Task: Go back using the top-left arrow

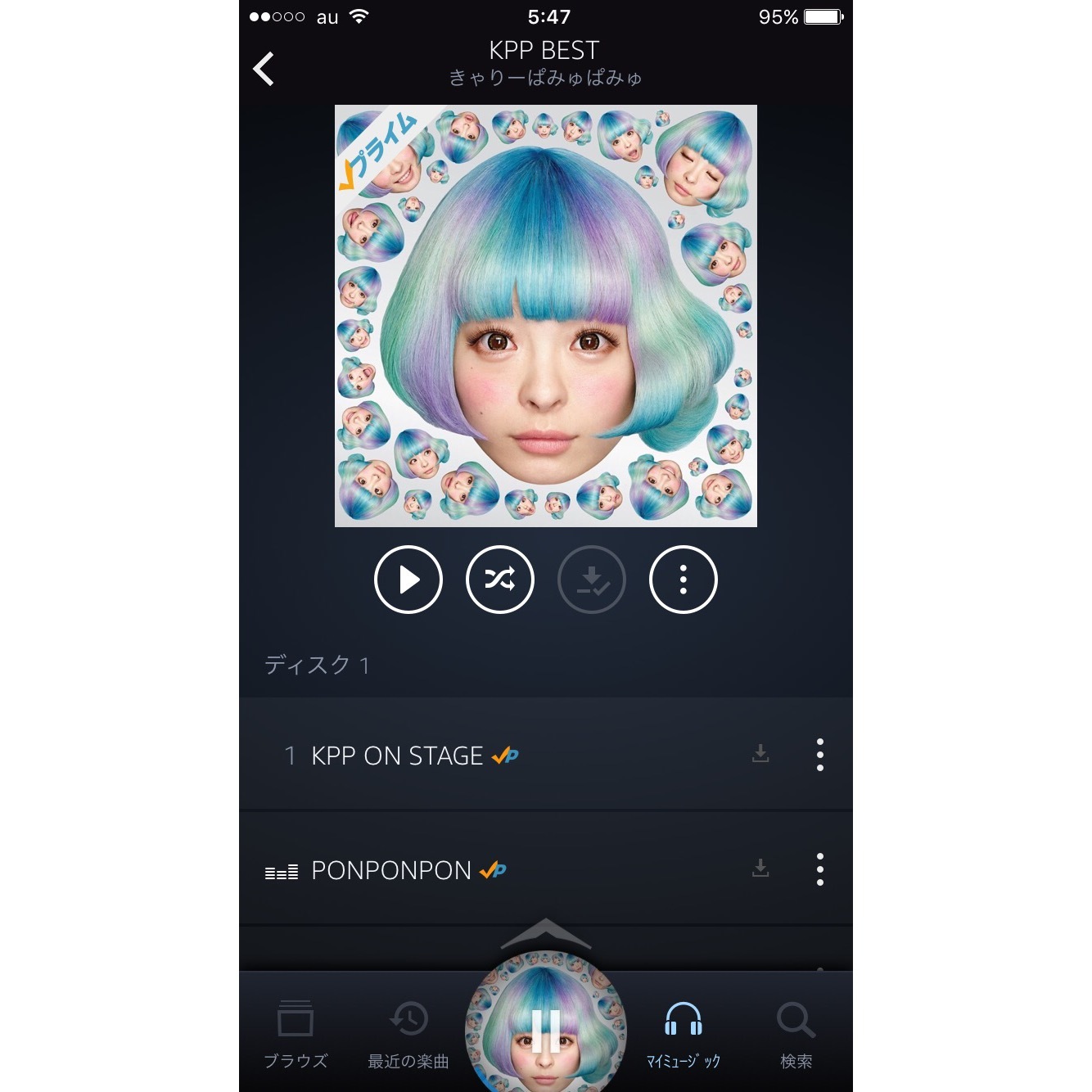Action: point(264,69)
